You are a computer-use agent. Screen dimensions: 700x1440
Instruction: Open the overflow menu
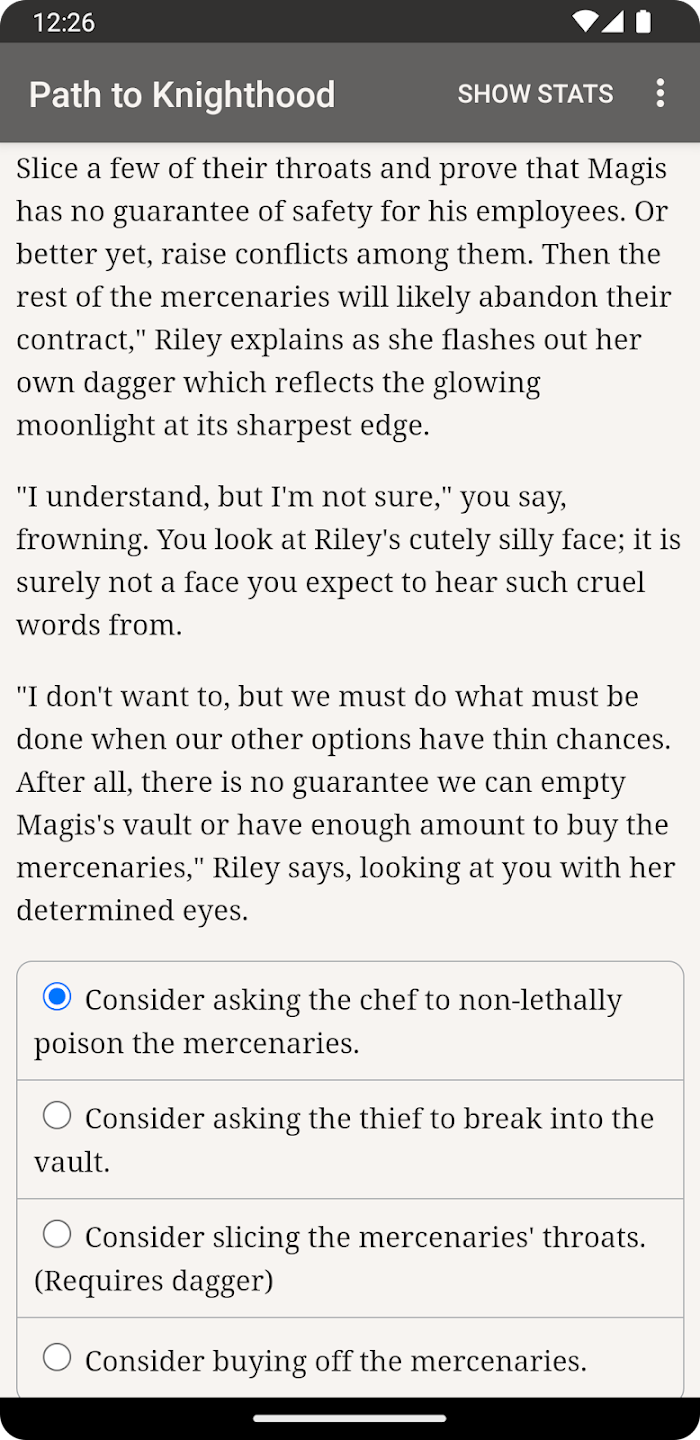pos(659,94)
